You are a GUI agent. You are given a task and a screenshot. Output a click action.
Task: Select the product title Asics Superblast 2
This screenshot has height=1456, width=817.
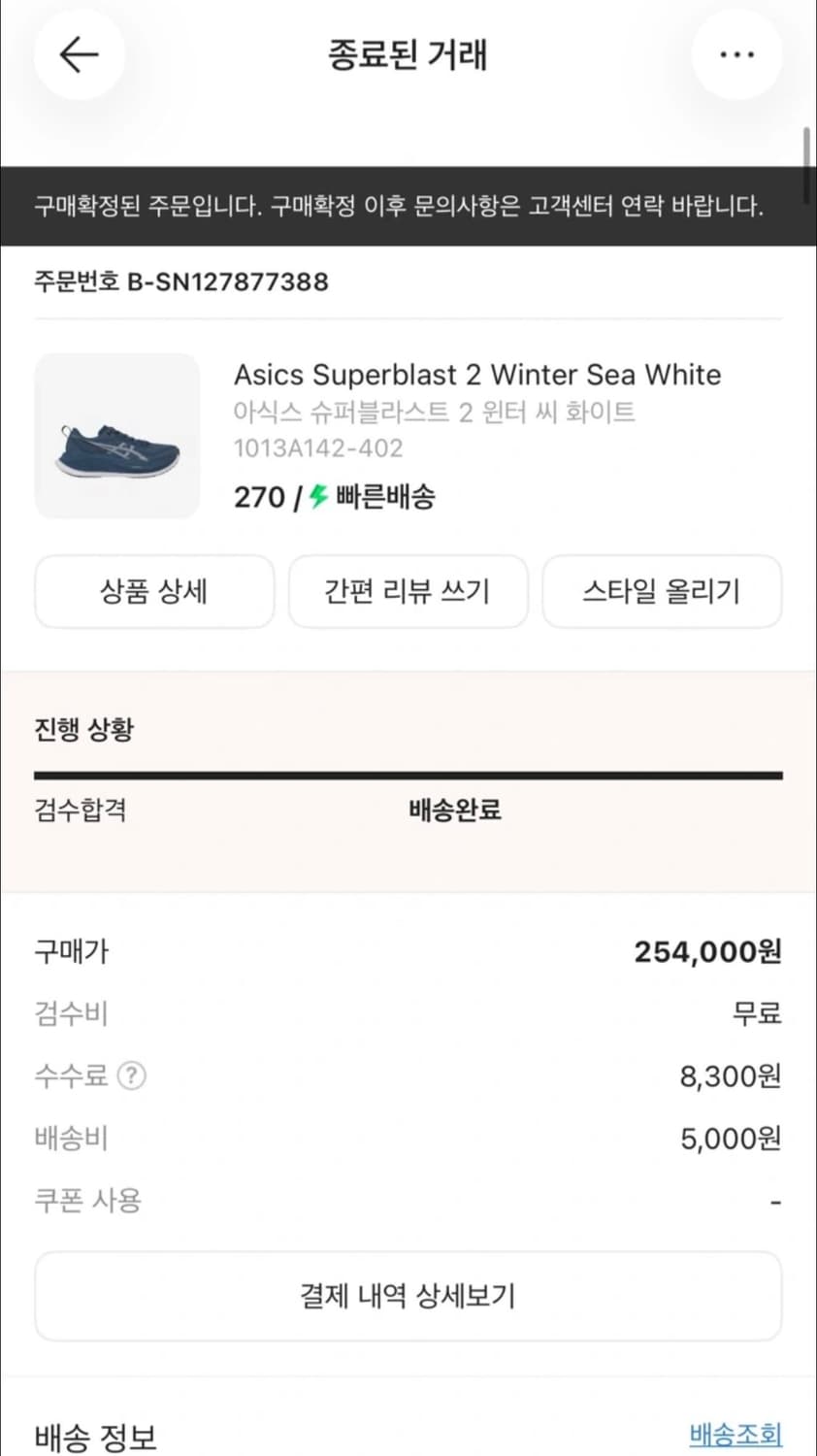pyautogui.click(x=477, y=374)
